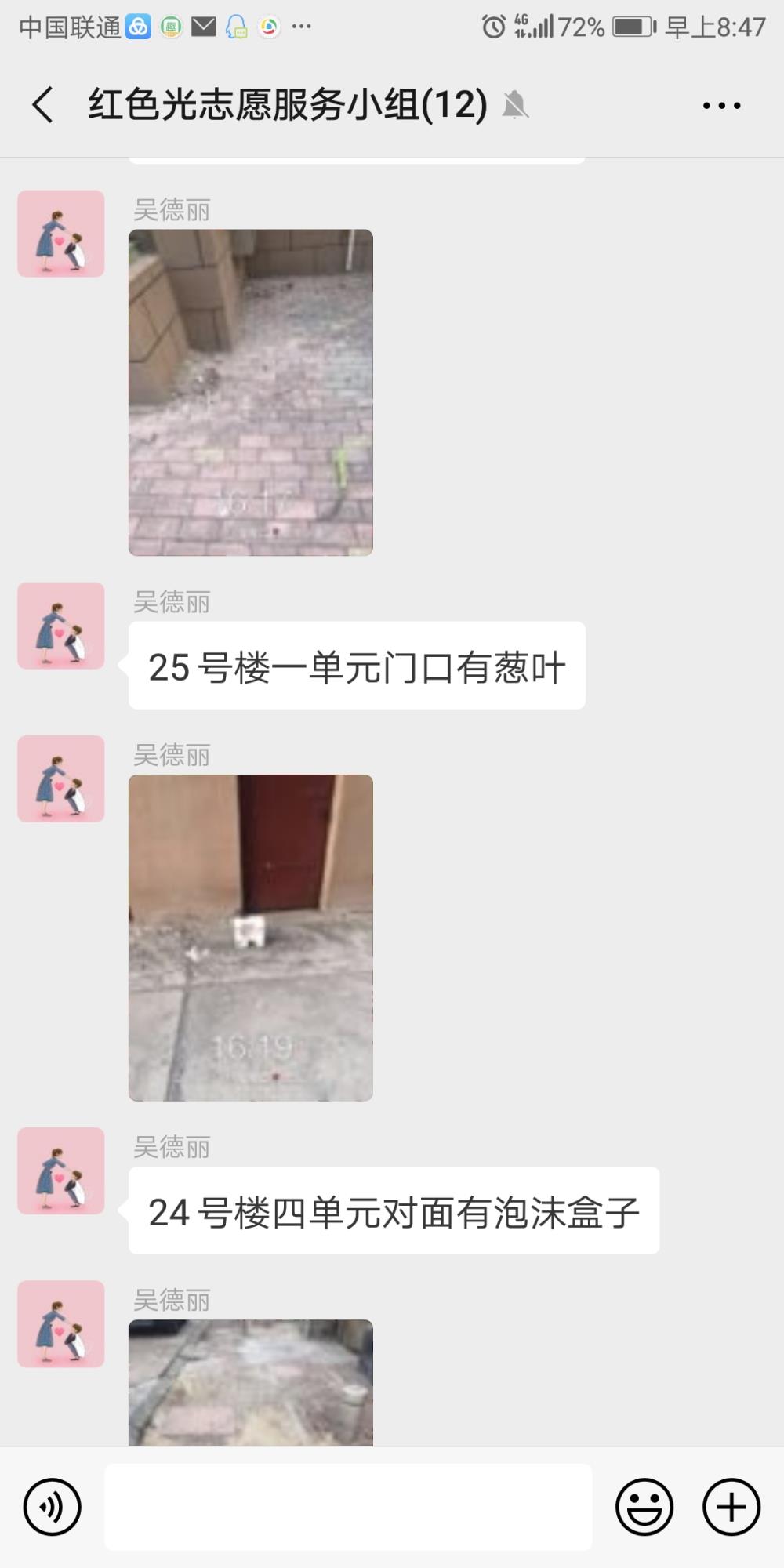
Task: Tap the message text field
Action: point(348,1507)
